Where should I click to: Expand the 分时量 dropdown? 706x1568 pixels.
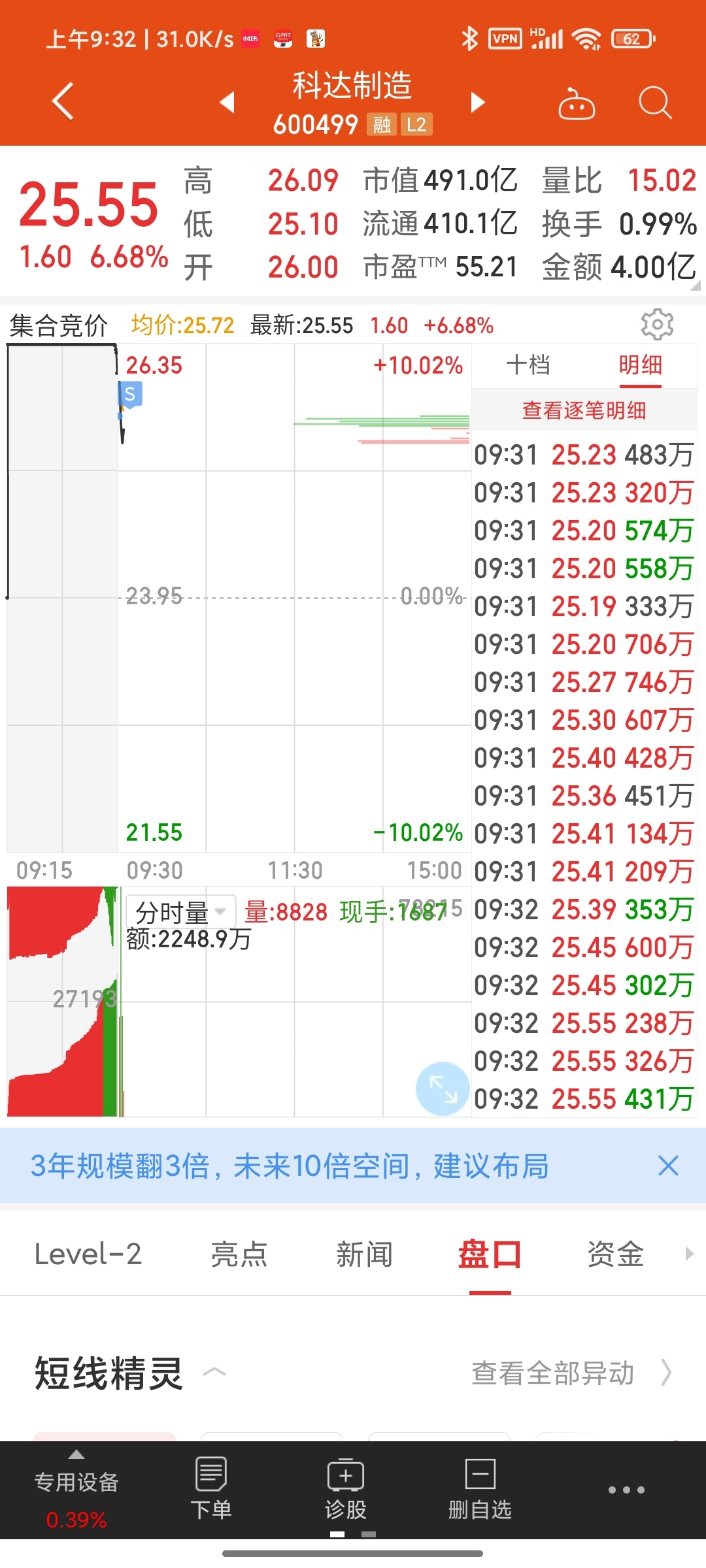click(x=180, y=911)
